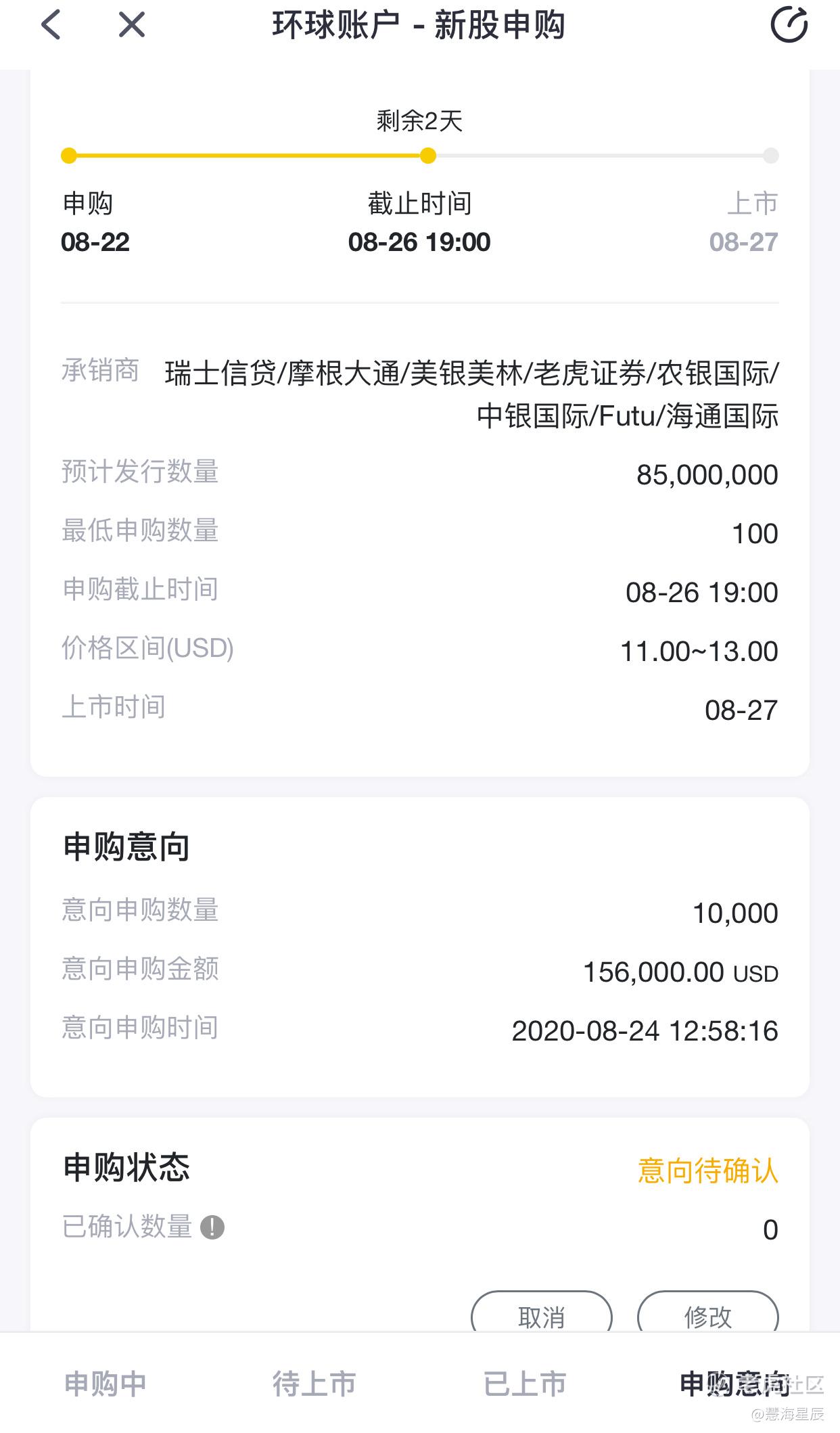
Task: Cancel the subscription intent with 取消
Action: [542, 1316]
